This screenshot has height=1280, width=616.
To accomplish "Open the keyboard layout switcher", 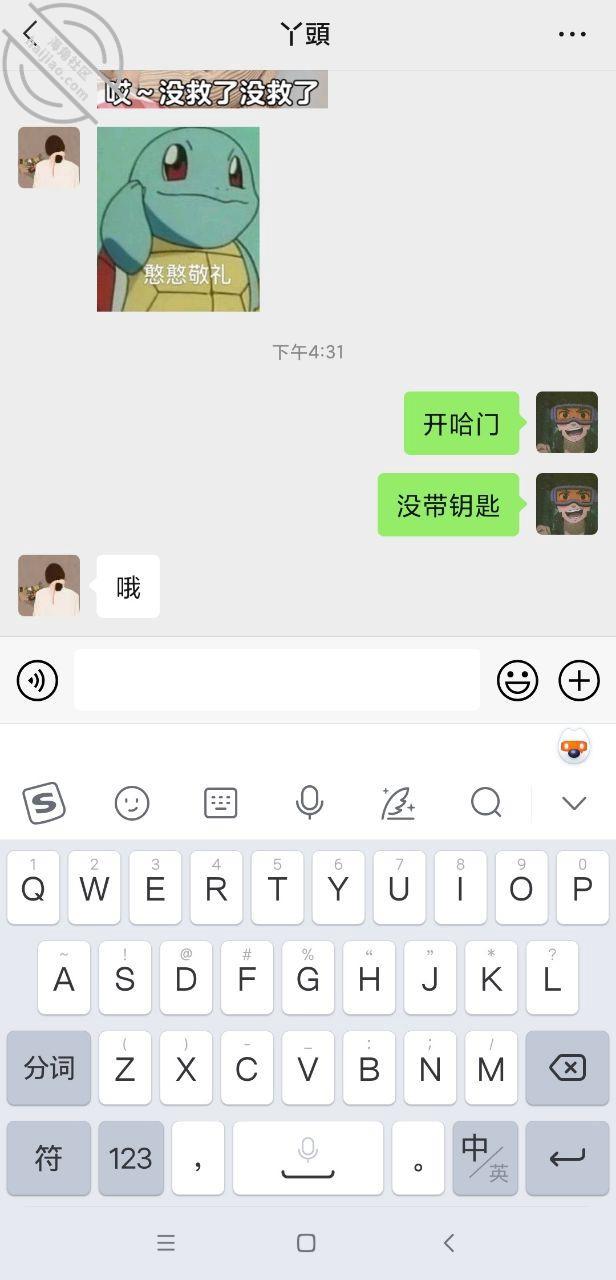I will point(220,802).
